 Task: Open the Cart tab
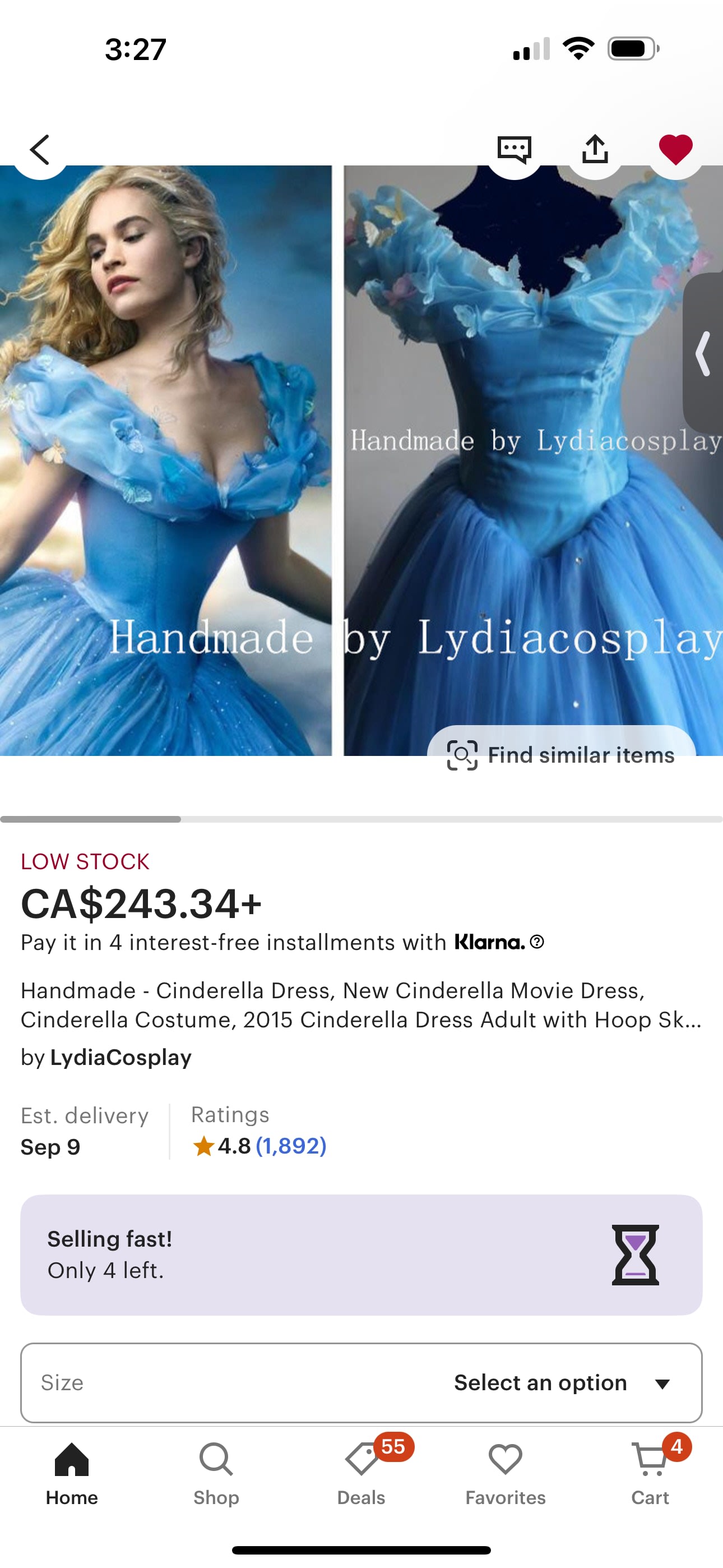pyautogui.click(x=650, y=1474)
